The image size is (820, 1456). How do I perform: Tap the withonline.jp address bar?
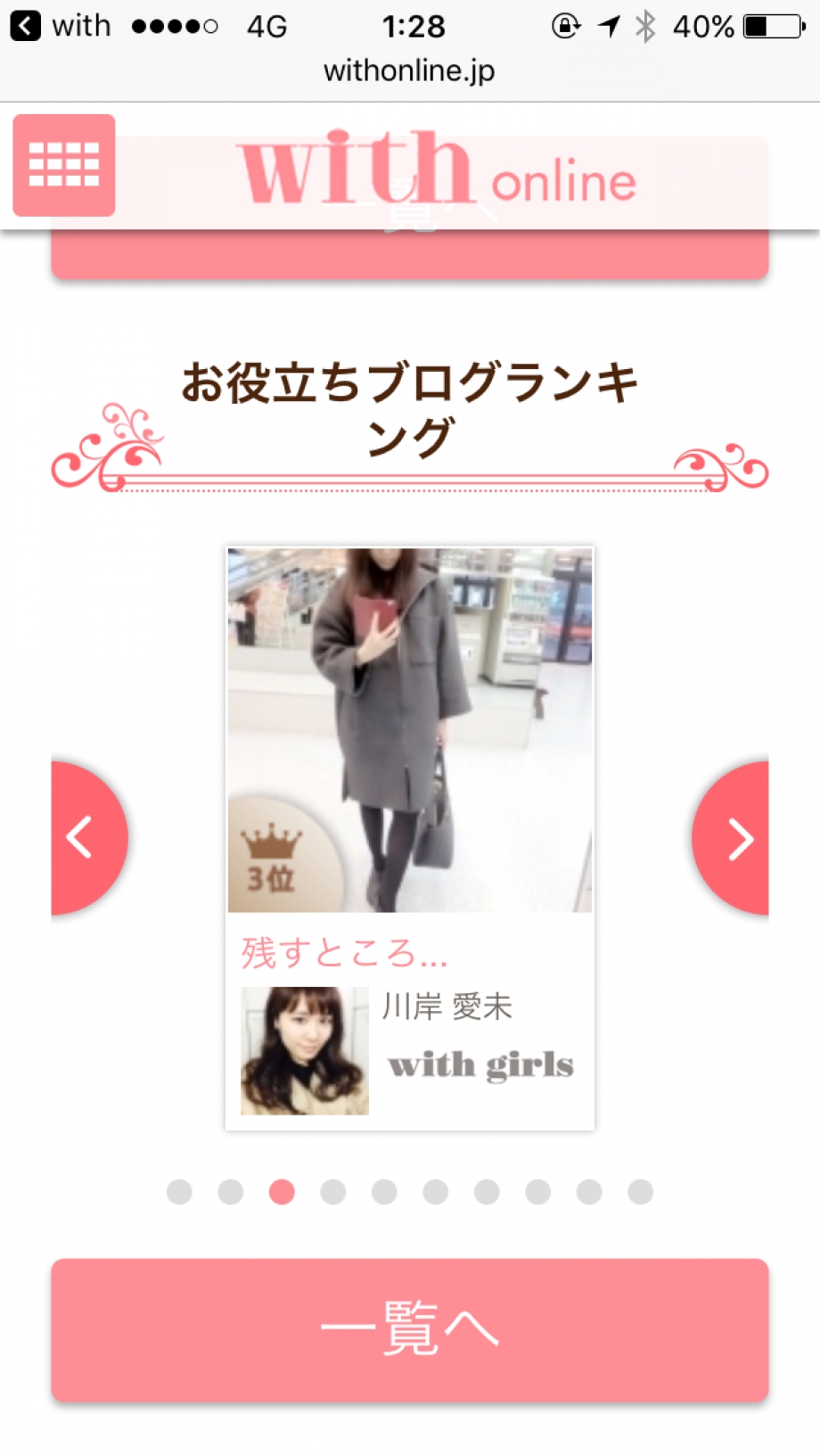[409, 70]
